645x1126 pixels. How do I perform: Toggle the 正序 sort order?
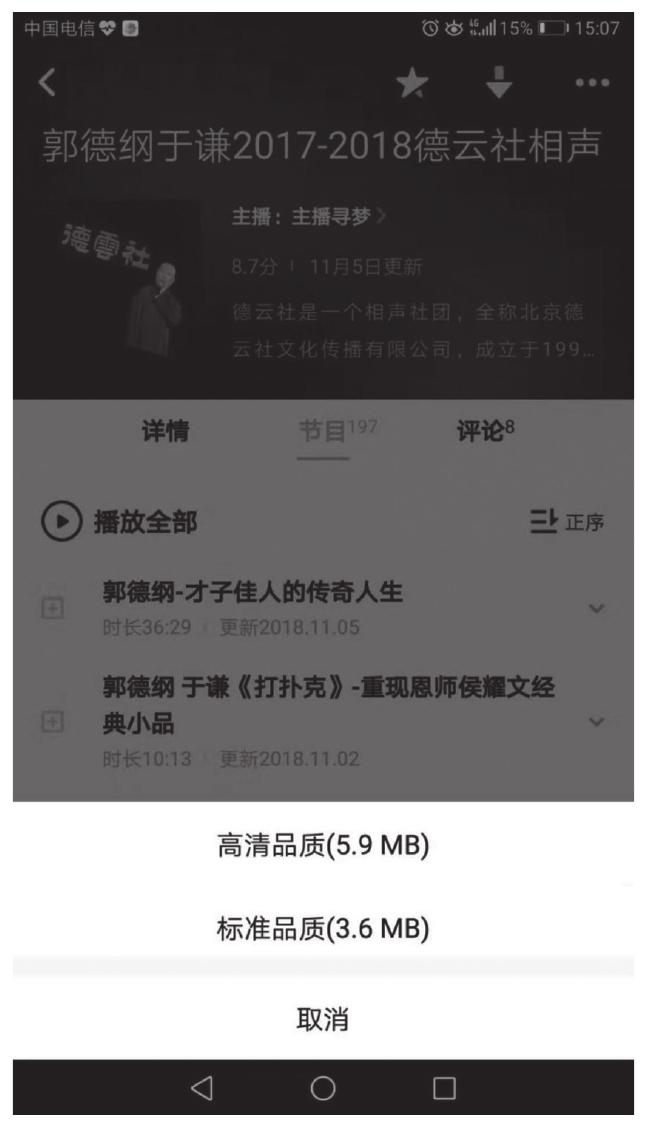(568, 522)
